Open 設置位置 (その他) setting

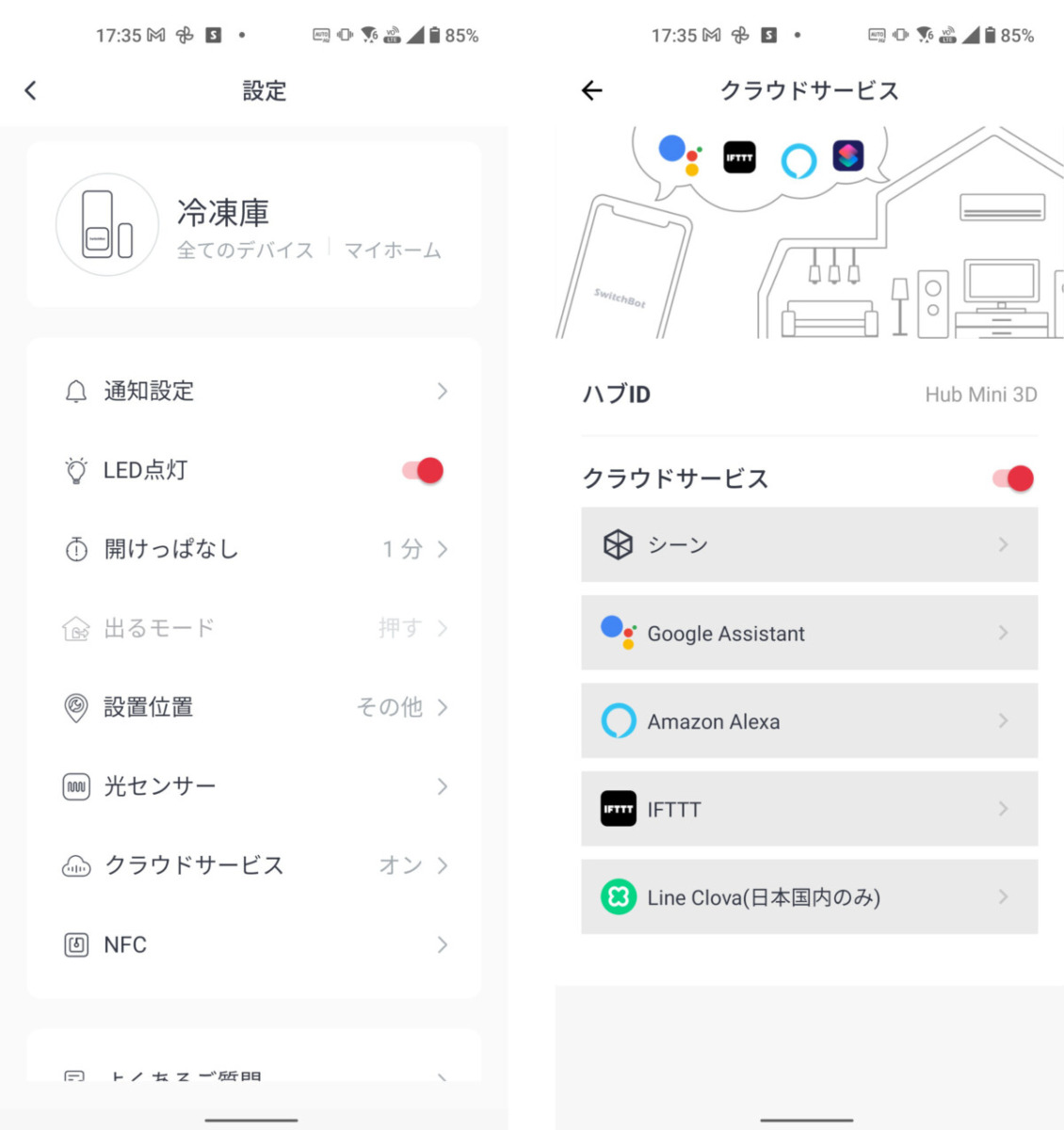coord(253,707)
